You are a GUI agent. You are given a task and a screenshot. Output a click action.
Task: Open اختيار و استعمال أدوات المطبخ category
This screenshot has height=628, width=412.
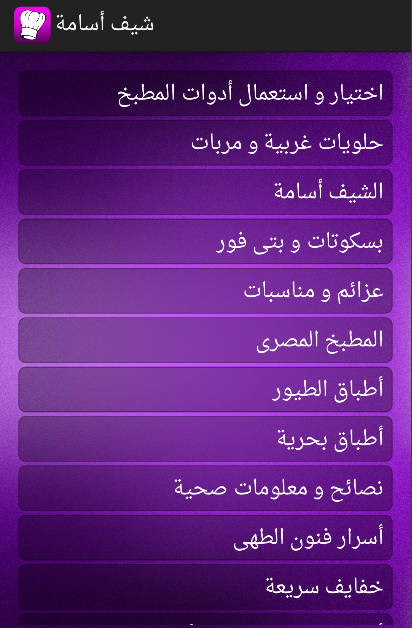pos(205,93)
